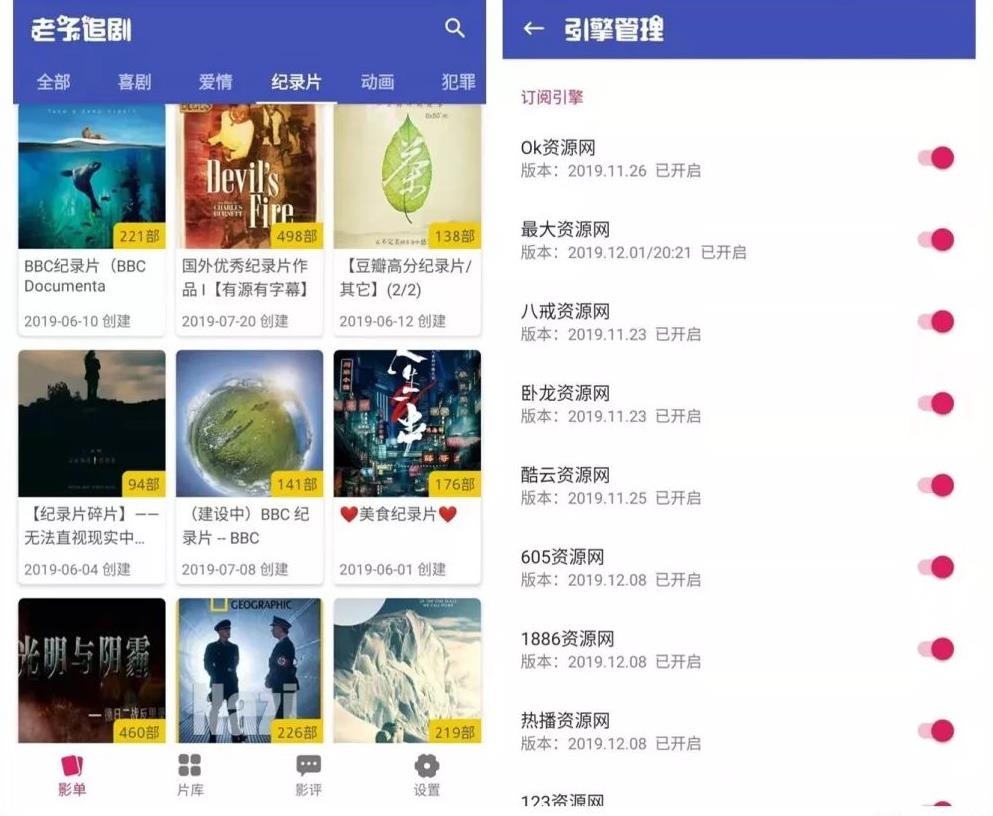Go back from the 引擎管理 page
This screenshot has width=993, height=816.
(x=533, y=29)
